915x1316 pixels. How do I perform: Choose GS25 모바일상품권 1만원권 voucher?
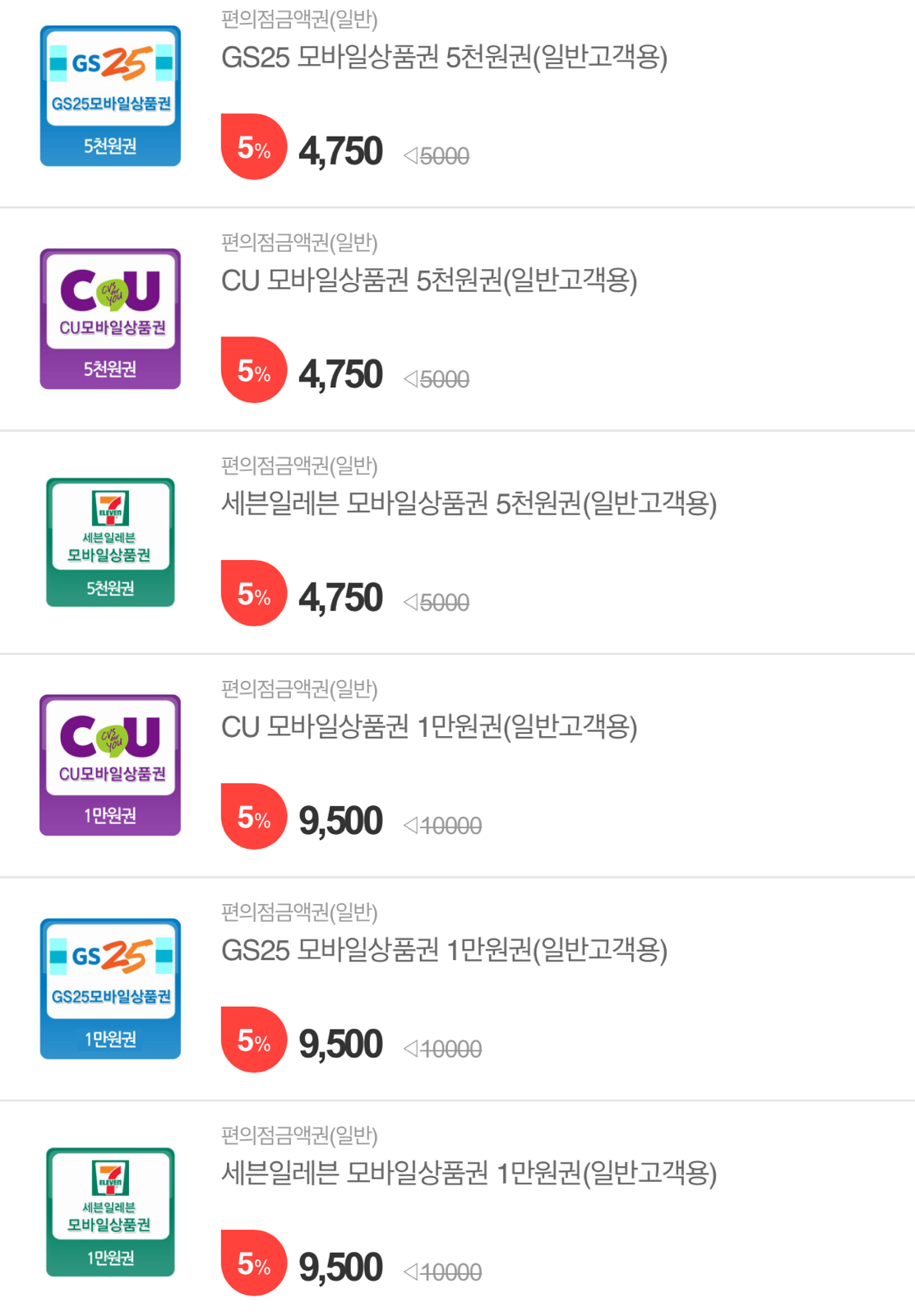click(444, 951)
